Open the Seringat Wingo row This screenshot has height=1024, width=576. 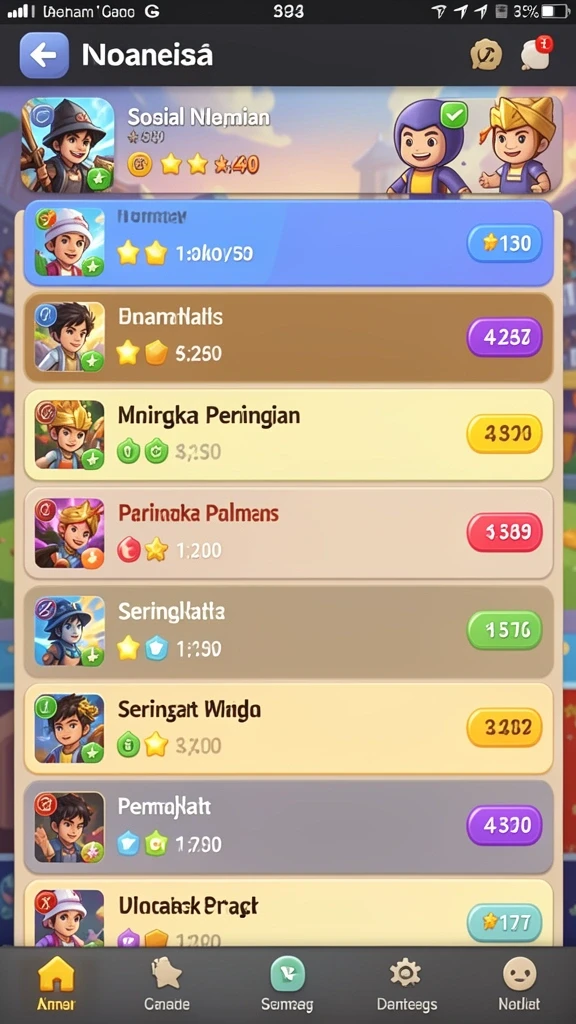(288, 728)
